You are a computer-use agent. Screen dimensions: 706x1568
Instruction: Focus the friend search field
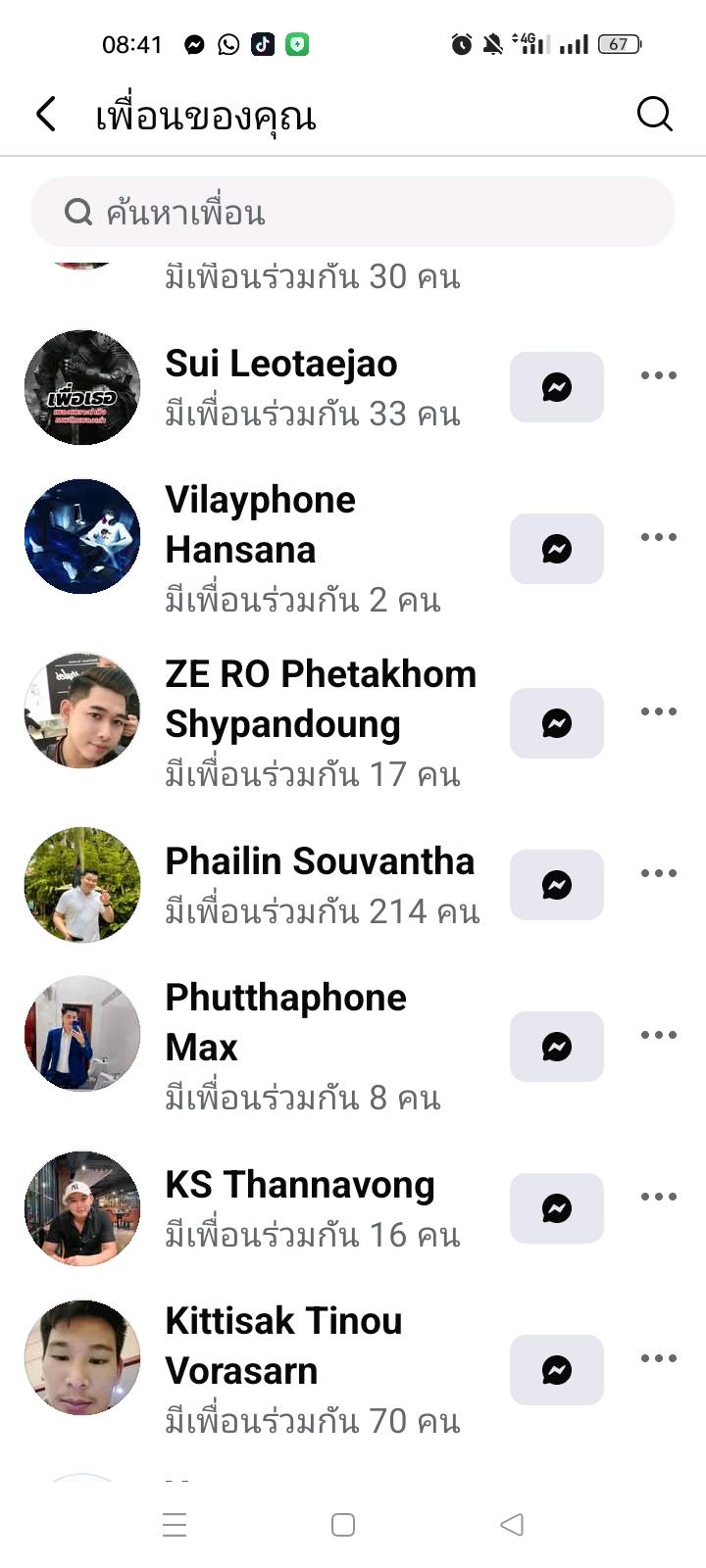[x=353, y=212]
